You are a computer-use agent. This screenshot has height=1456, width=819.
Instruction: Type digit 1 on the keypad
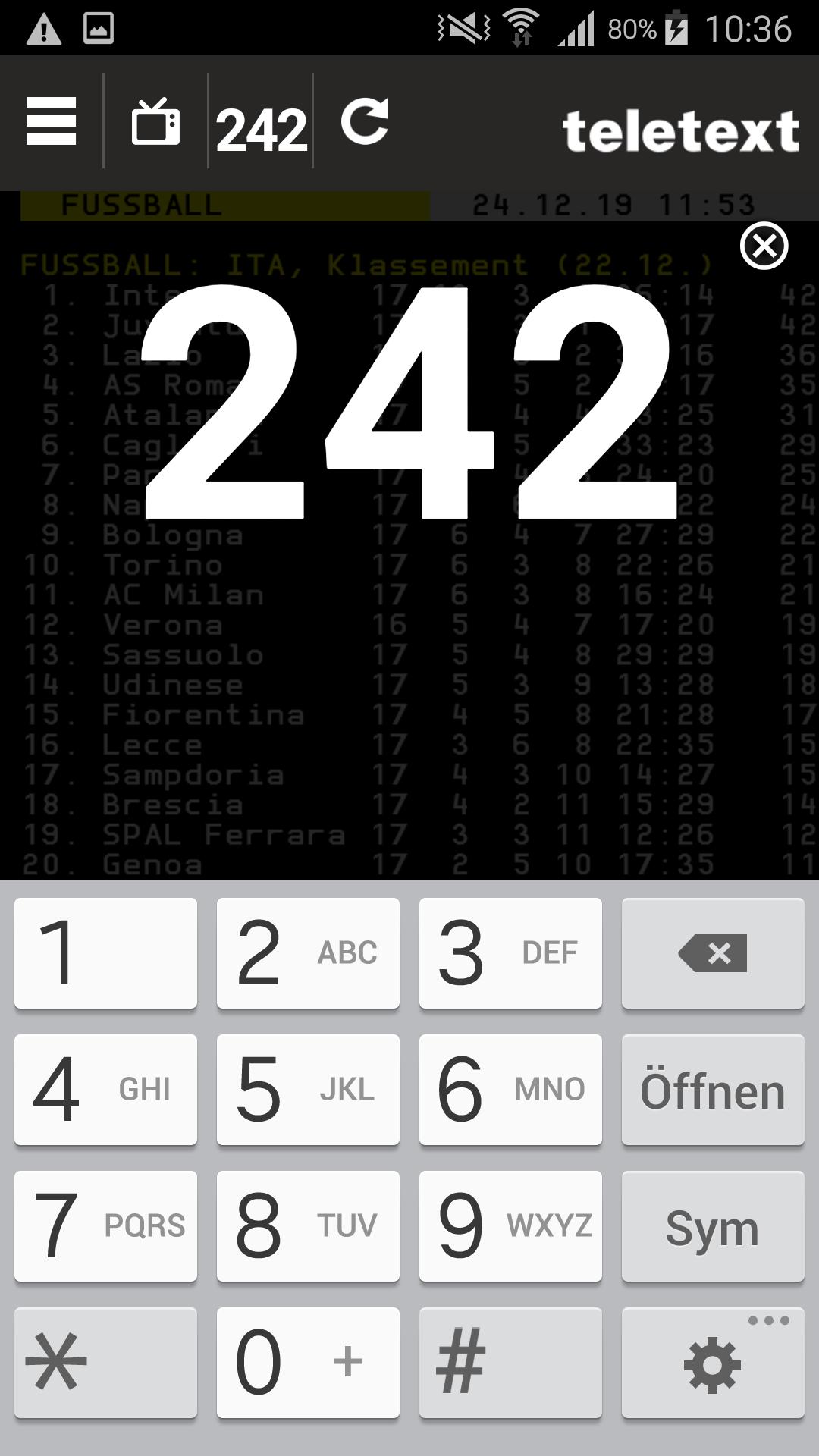(105, 953)
